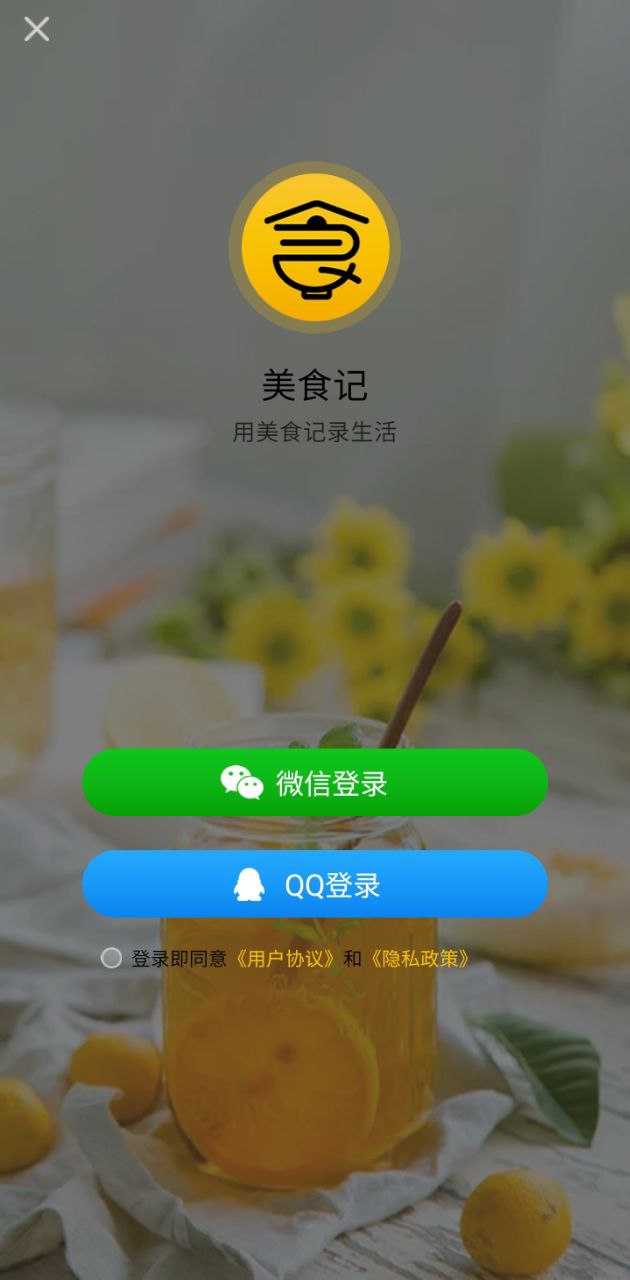Close the login screen
The height and width of the screenshot is (1280, 630).
(x=37, y=29)
